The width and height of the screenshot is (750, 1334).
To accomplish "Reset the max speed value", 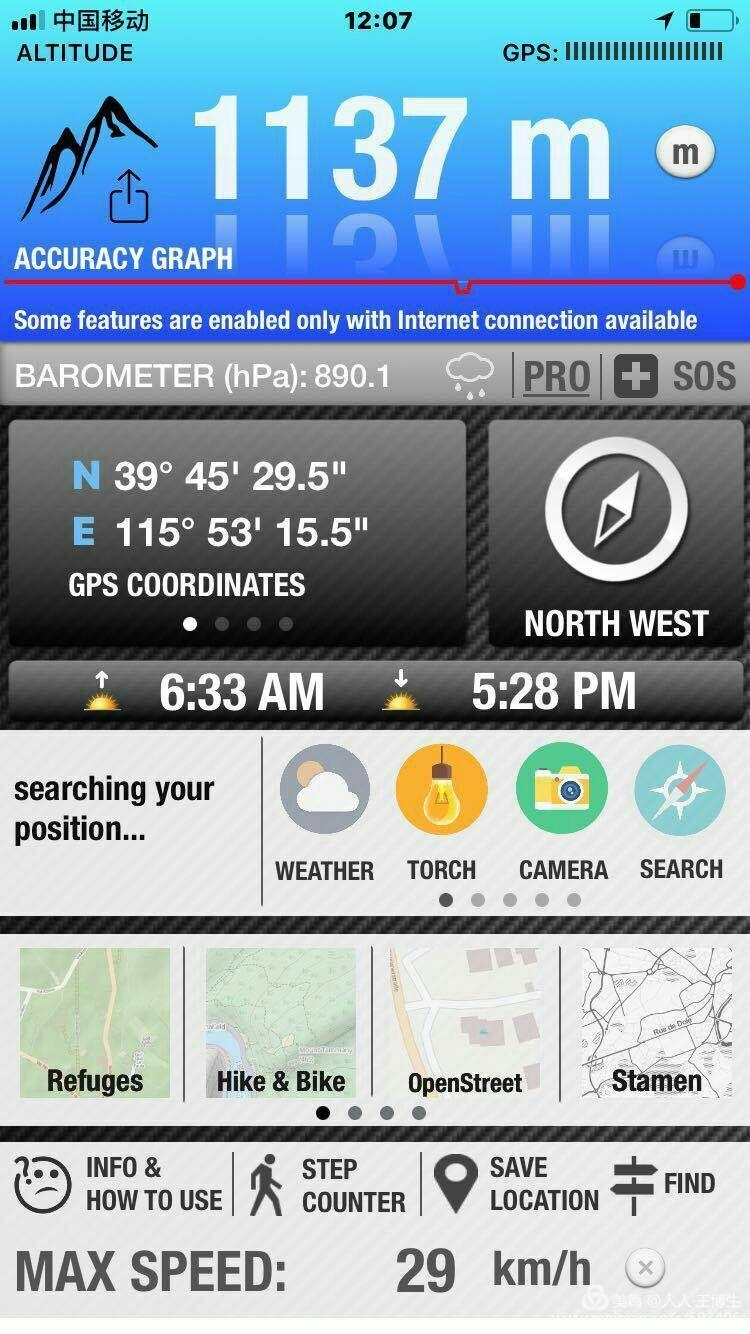I will pos(645,1269).
